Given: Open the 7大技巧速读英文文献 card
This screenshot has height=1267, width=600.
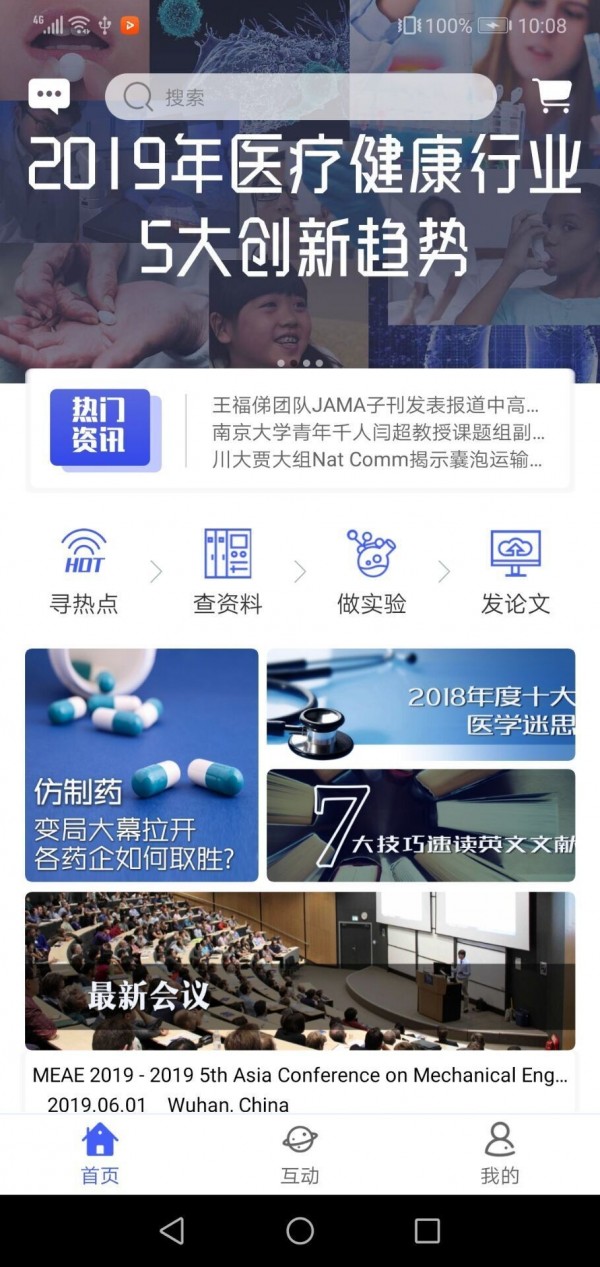Looking at the screenshot, I should click(421, 825).
